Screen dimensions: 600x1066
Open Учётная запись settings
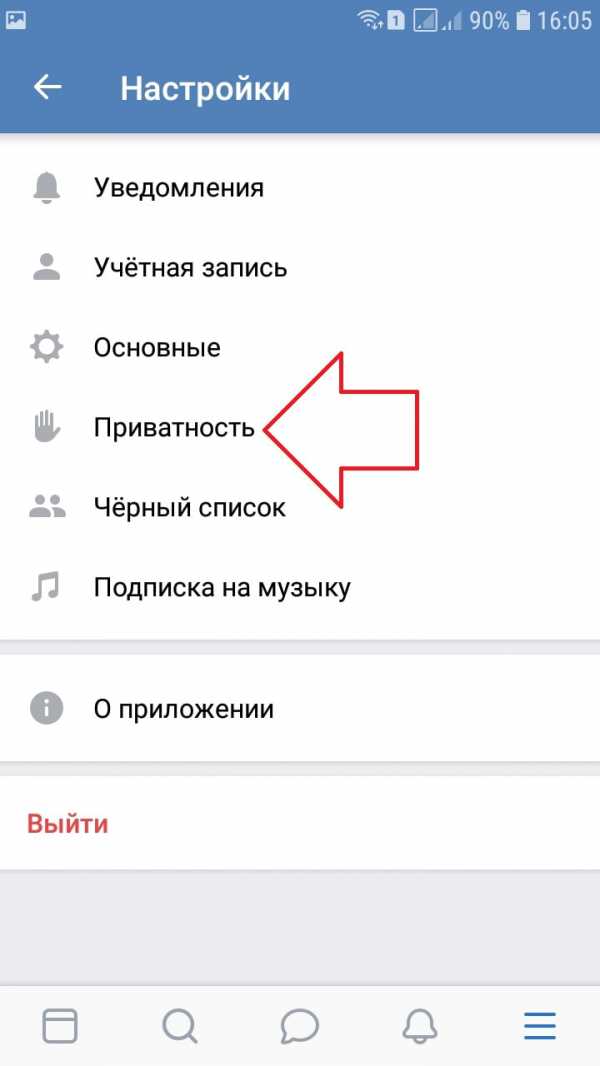(190, 267)
